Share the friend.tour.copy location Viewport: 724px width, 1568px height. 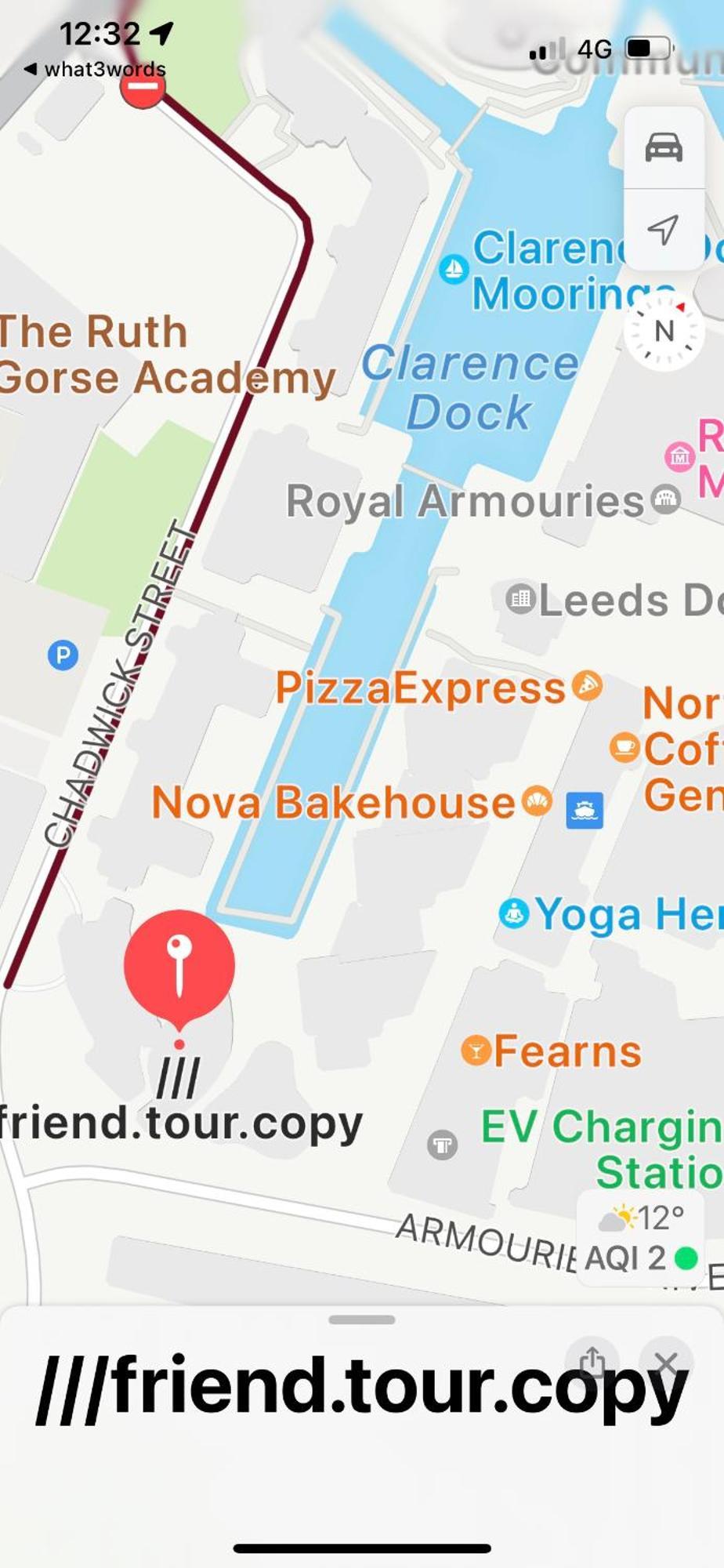(x=592, y=1363)
